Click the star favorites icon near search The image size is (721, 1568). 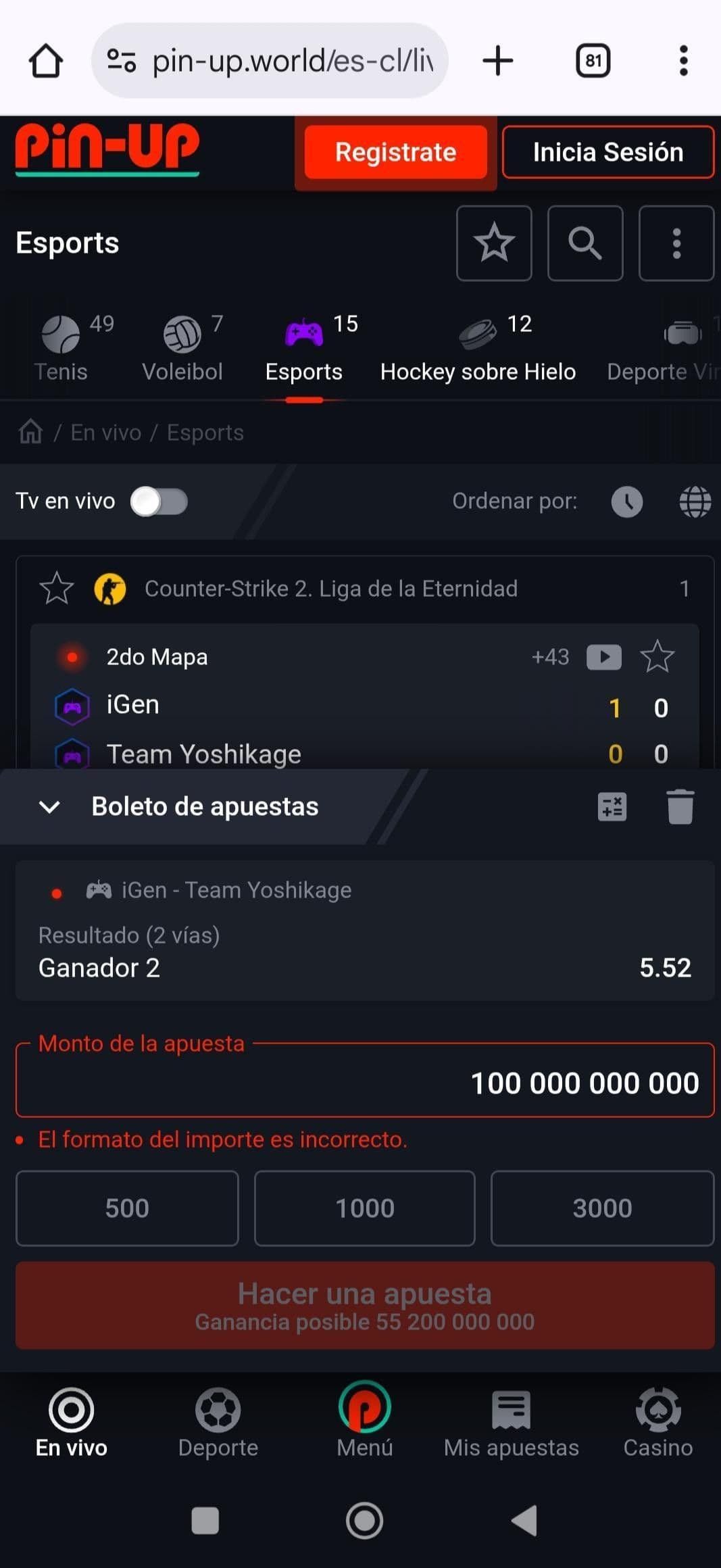(x=494, y=244)
